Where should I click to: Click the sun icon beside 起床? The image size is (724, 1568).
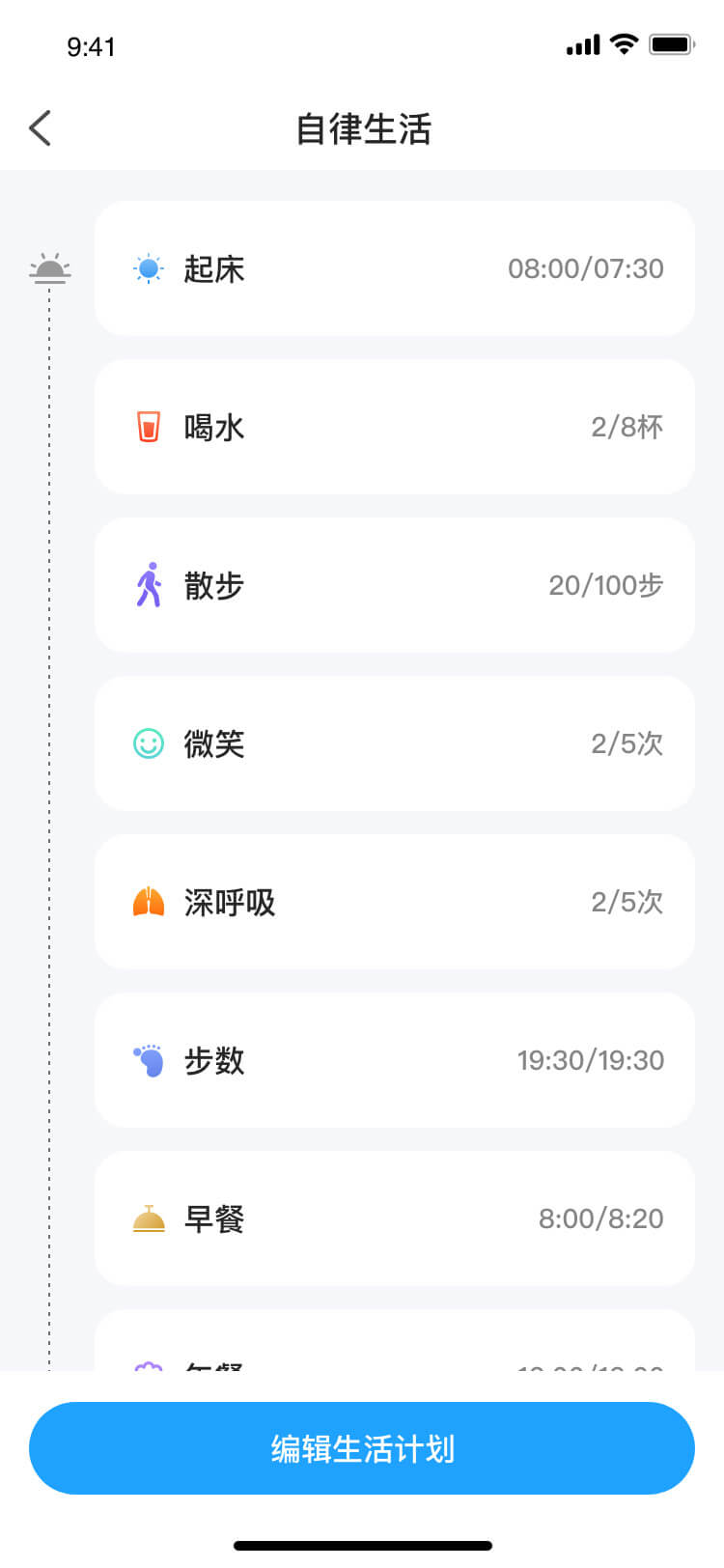click(146, 268)
